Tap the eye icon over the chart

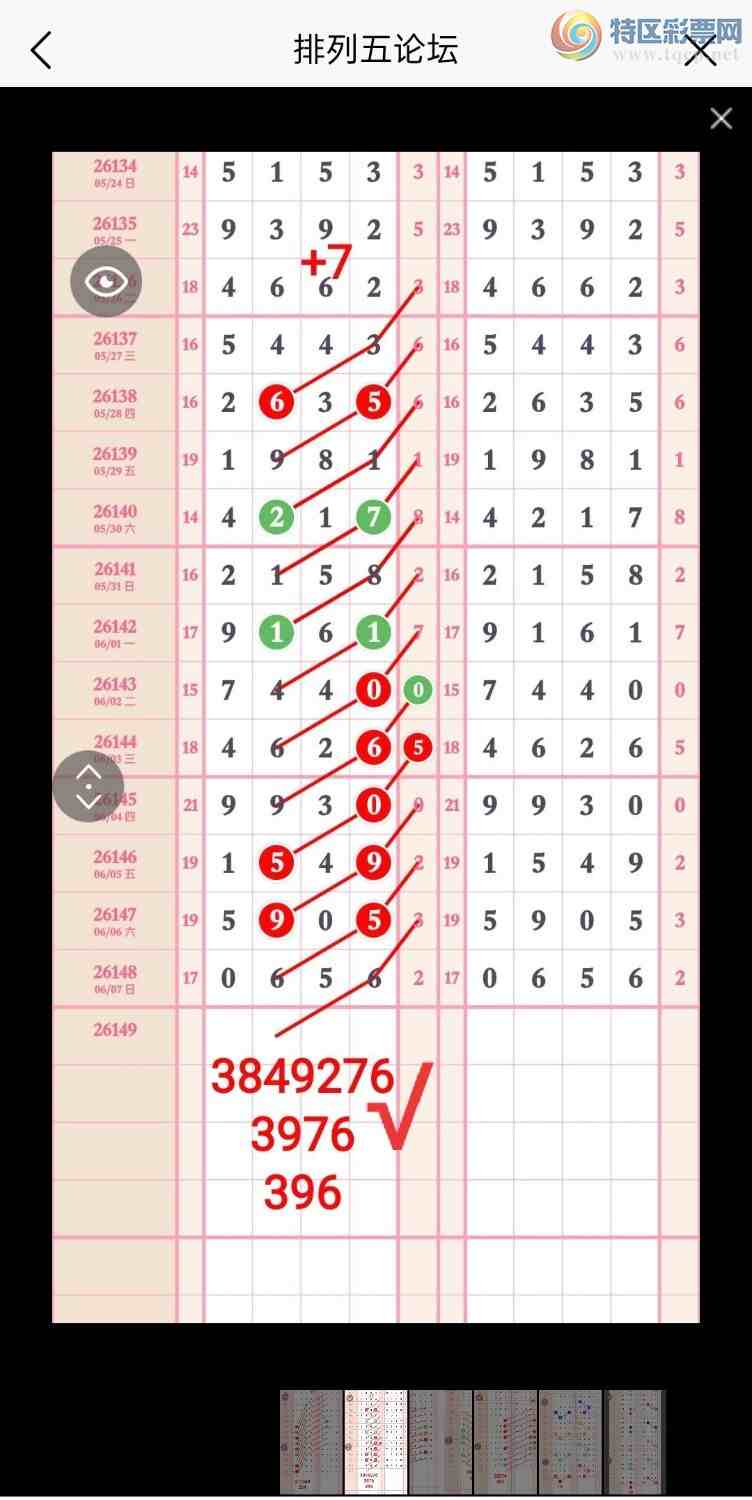106,281
